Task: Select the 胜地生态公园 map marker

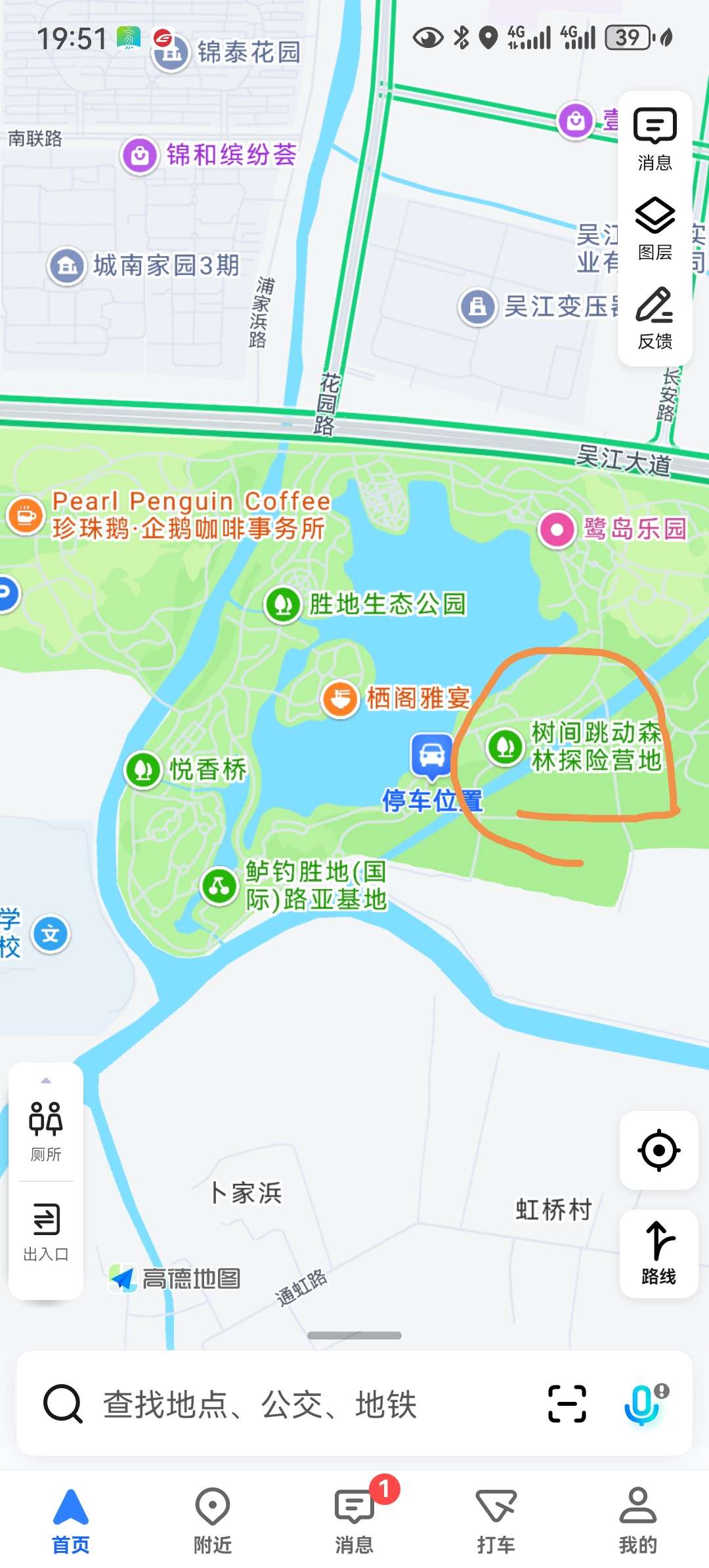Action: click(x=283, y=604)
